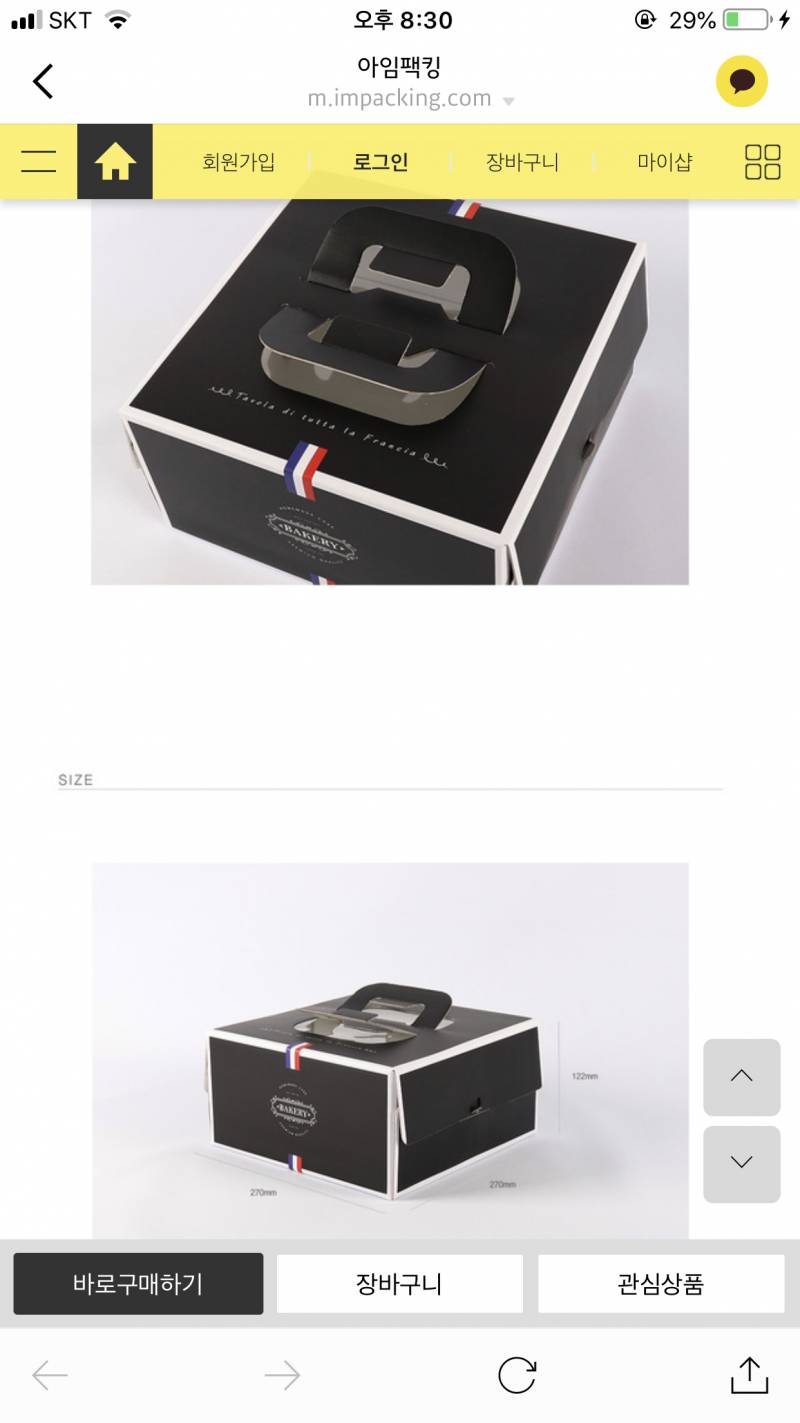The height and width of the screenshot is (1423, 800).
Task: Open 회원가입 sign-up page
Action: (x=238, y=162)
